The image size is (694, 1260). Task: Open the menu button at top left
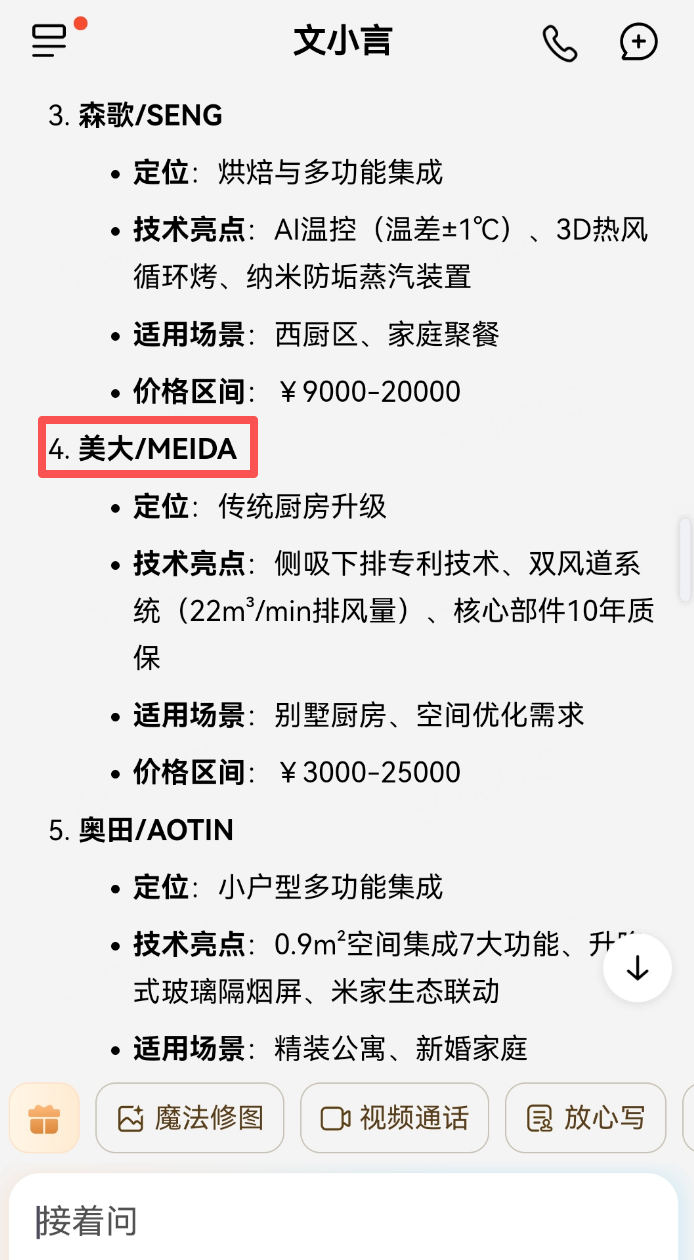pos(50,40)
